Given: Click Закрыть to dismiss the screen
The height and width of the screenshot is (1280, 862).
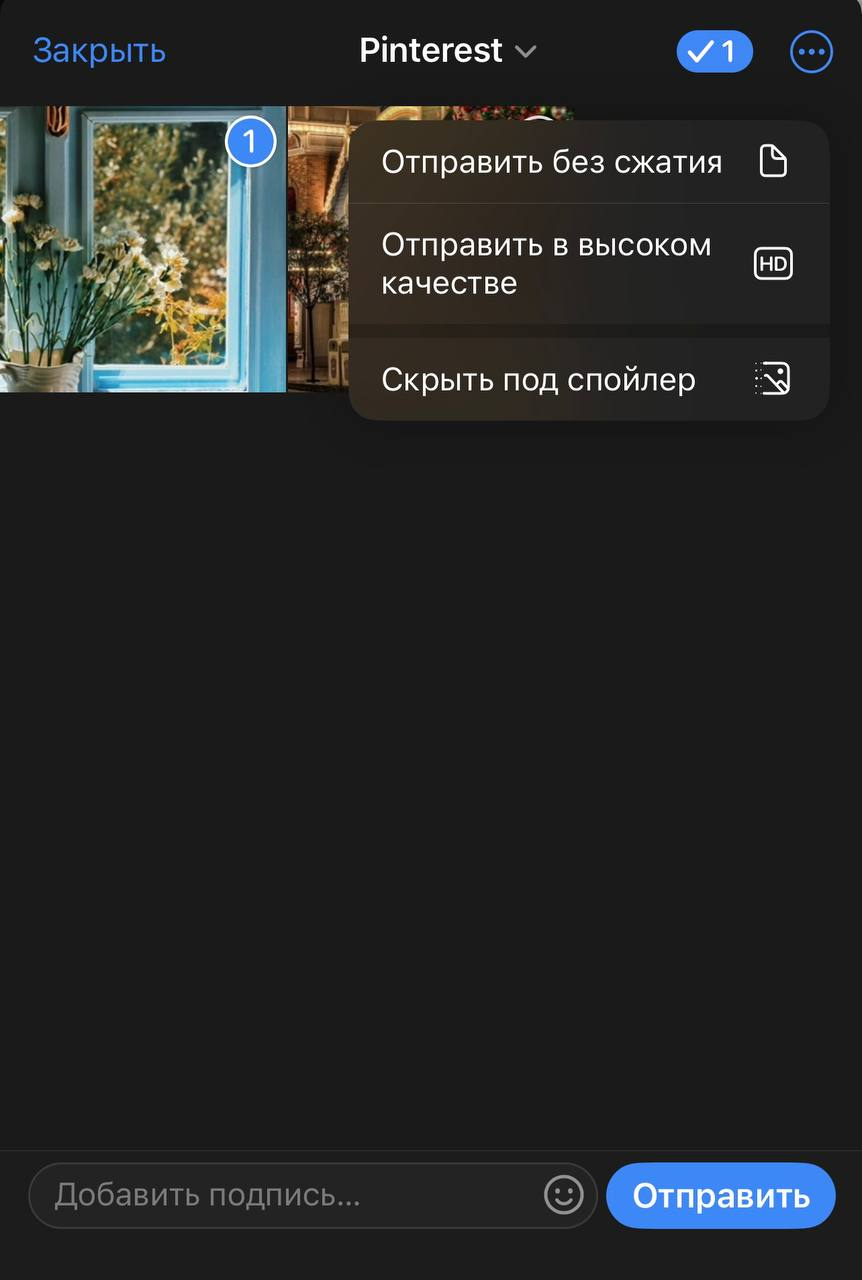Looking at the screenshot, I should pyautogui.click(x=98, y=50).
